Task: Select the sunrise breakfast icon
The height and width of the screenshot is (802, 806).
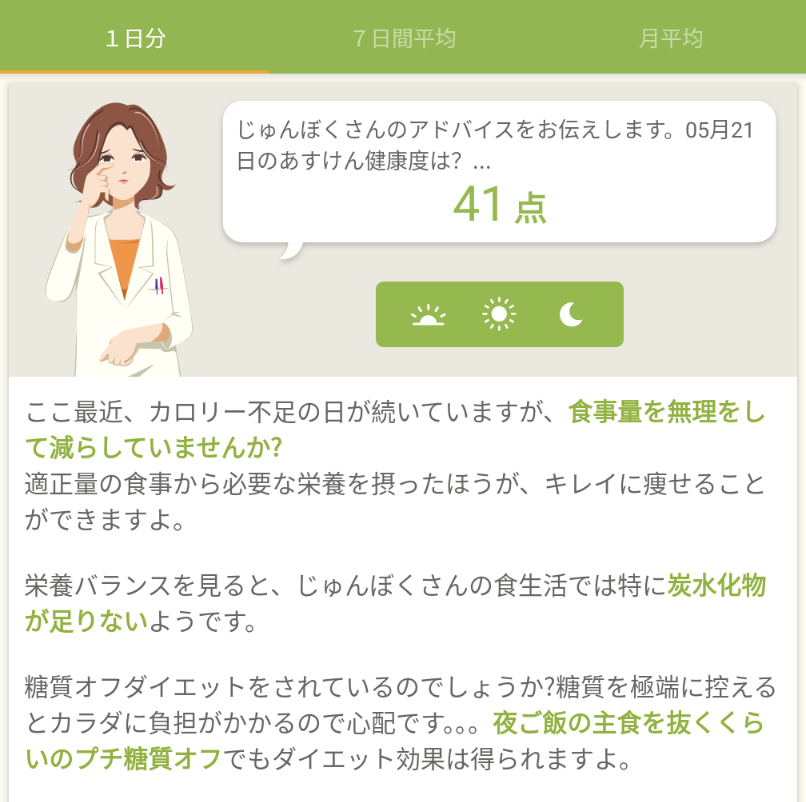Action: [x=428, y=315]
